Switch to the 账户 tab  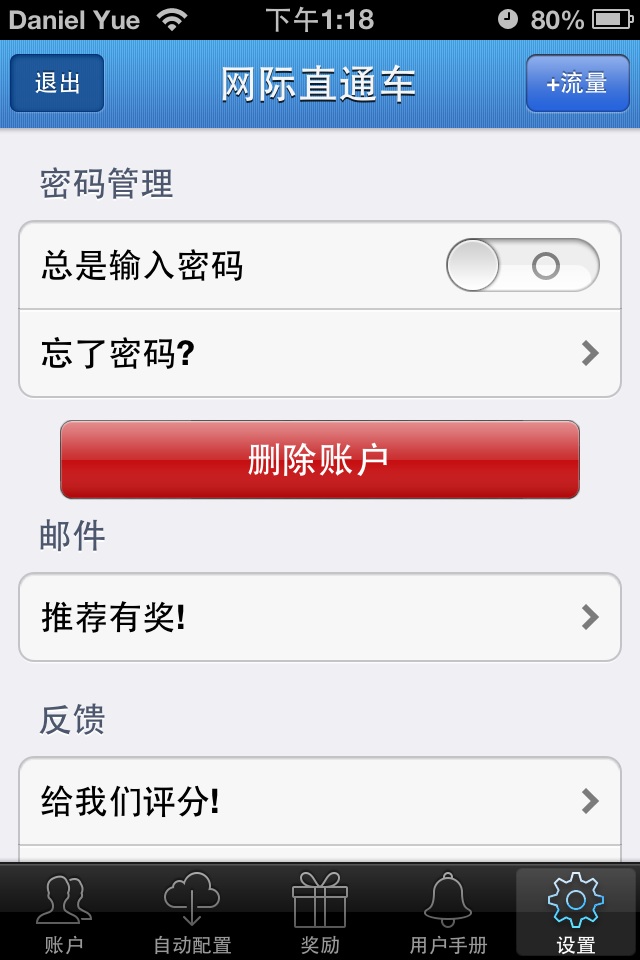click(64, 913)
